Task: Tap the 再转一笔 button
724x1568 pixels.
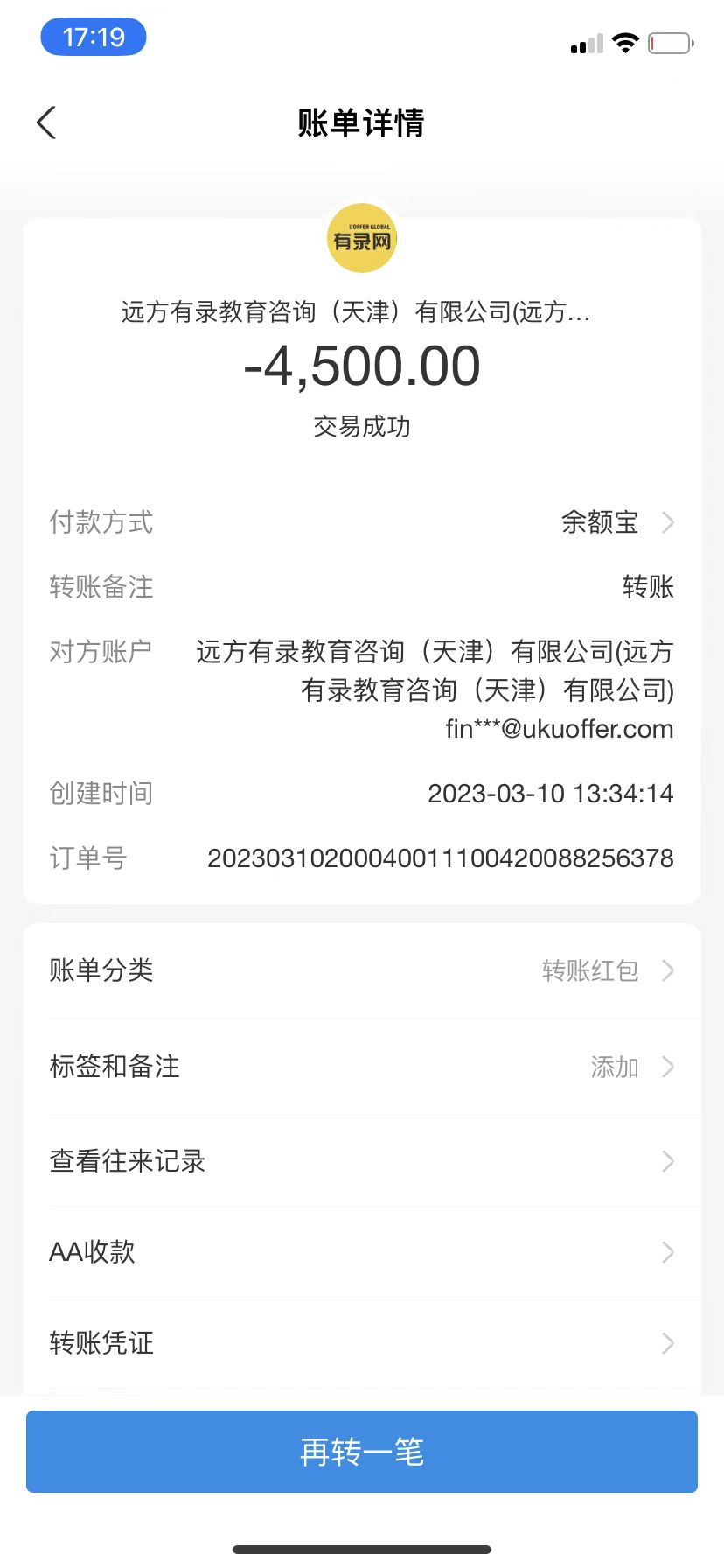Action: pos(362,1452)
